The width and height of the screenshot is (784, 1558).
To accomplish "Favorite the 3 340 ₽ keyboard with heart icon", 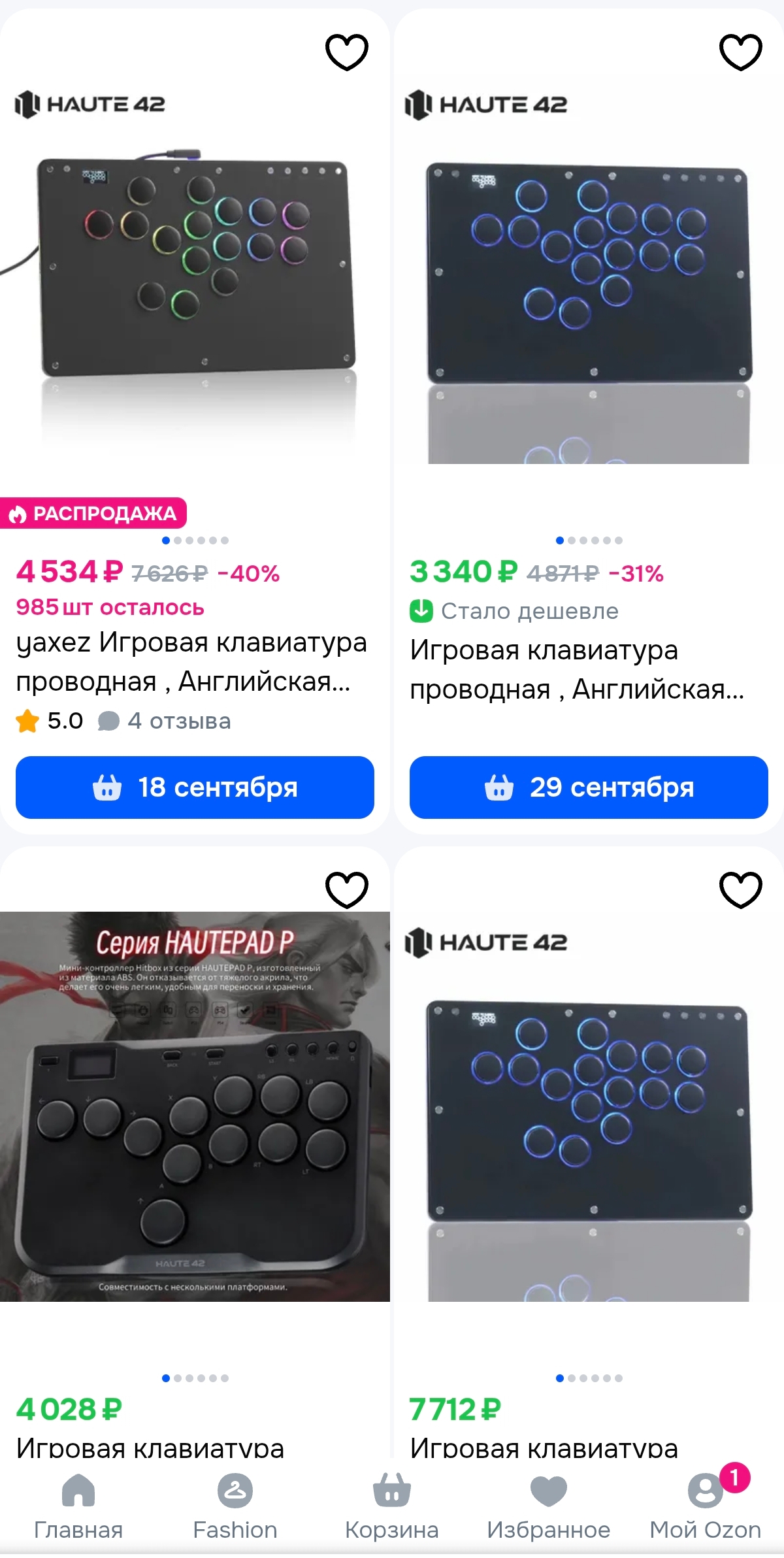I will click(x=740, y=52).
